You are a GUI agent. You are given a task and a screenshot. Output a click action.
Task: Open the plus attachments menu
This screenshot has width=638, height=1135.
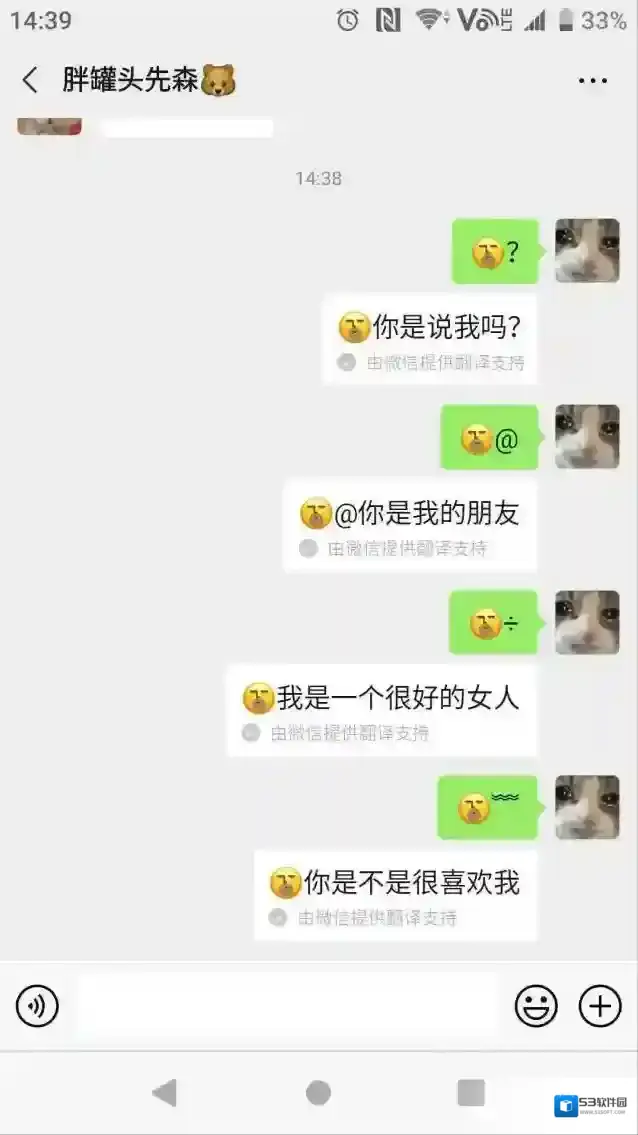[x=600, y=1006]
